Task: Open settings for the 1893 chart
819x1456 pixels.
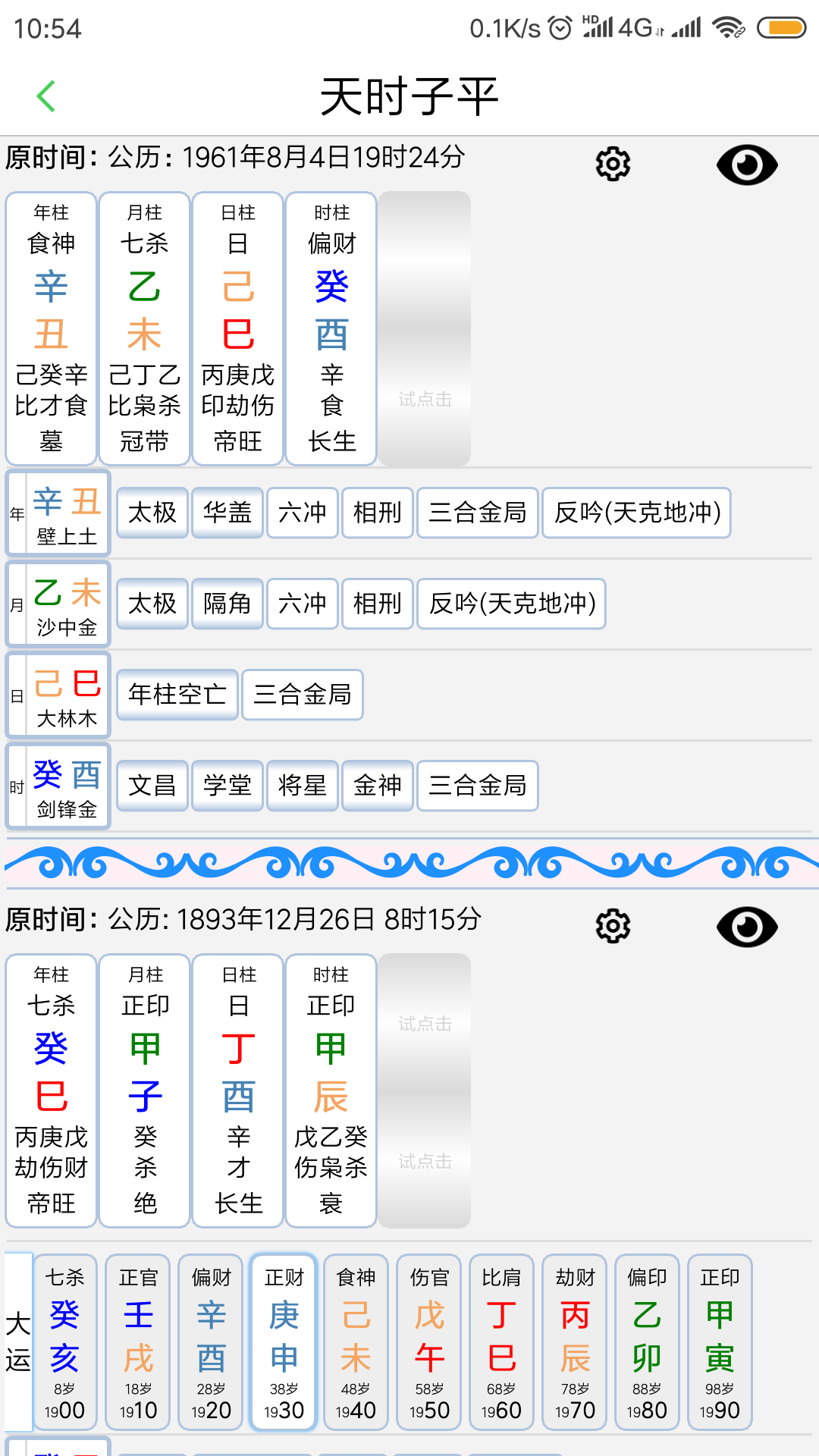Action: pos(611,926)
